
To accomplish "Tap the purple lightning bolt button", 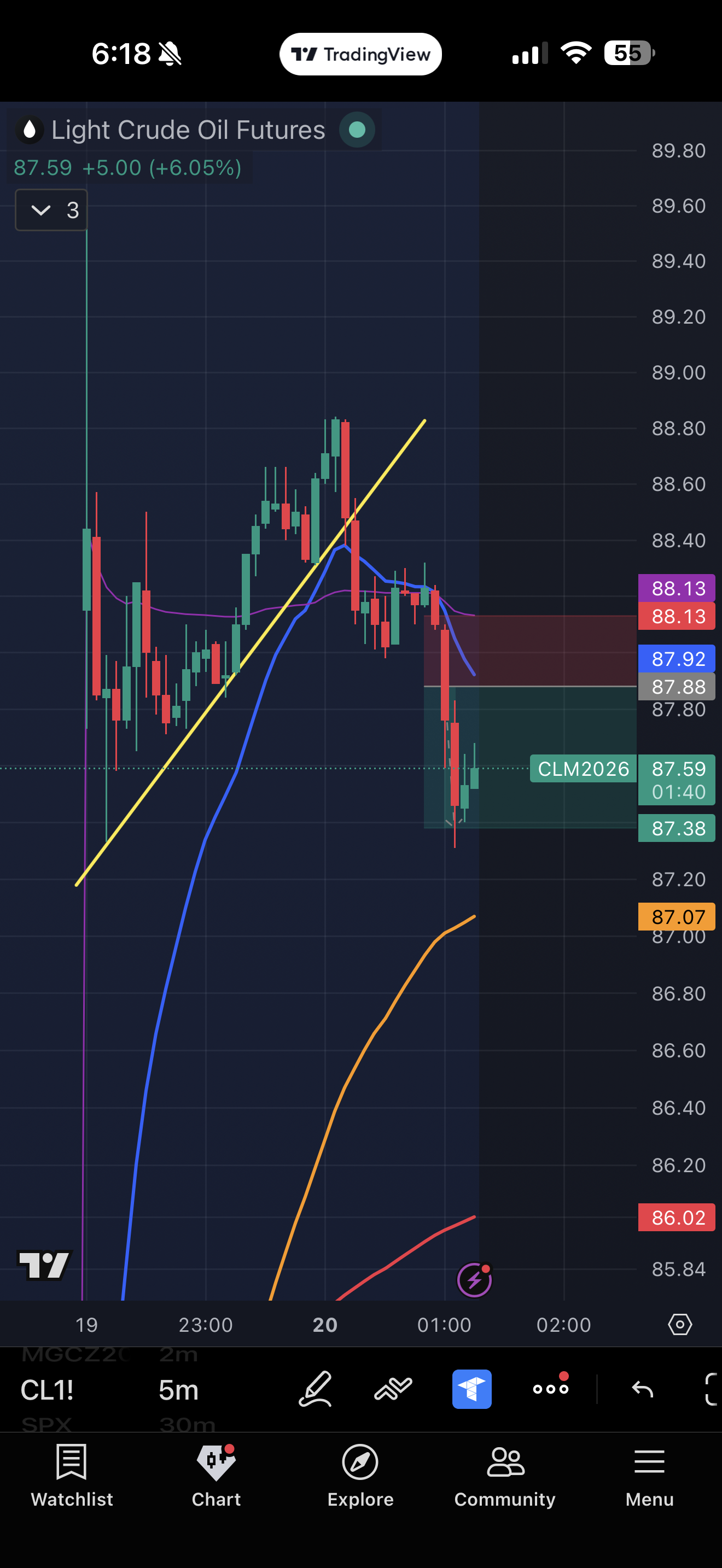I will [474, 1280].
